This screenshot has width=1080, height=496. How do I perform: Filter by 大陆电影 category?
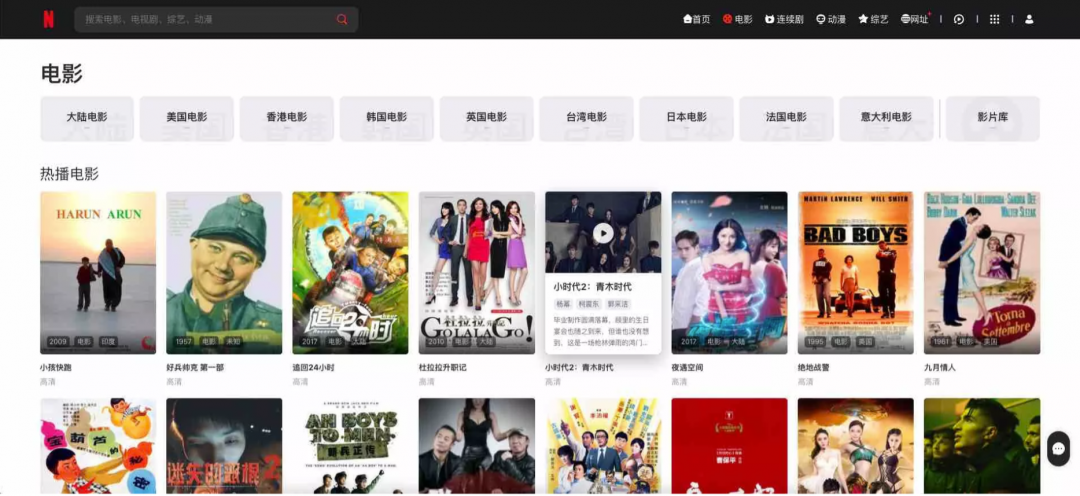[87, 117]
